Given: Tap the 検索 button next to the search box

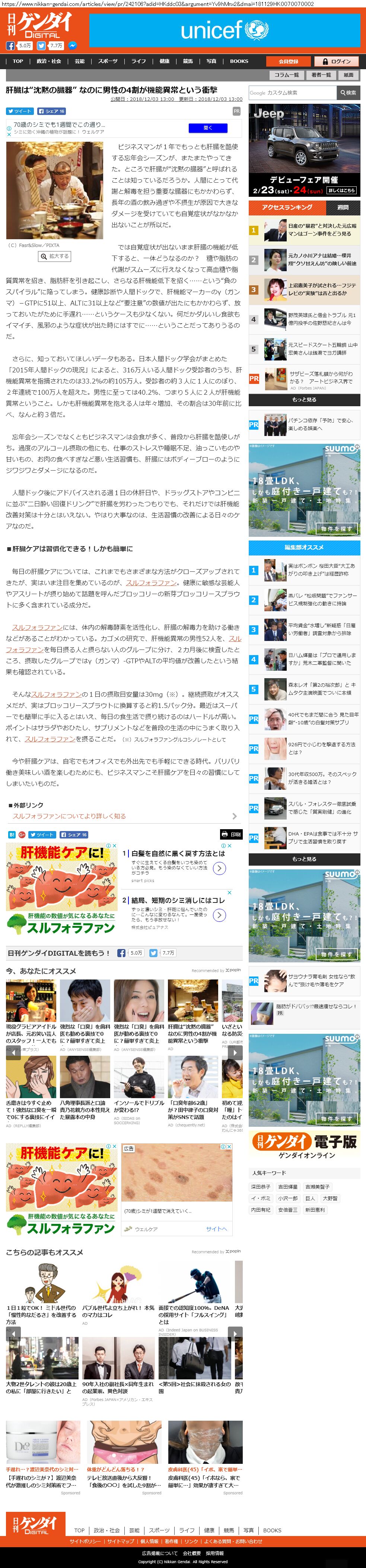Looking at the screenshot, I should (x=349, y=93).
